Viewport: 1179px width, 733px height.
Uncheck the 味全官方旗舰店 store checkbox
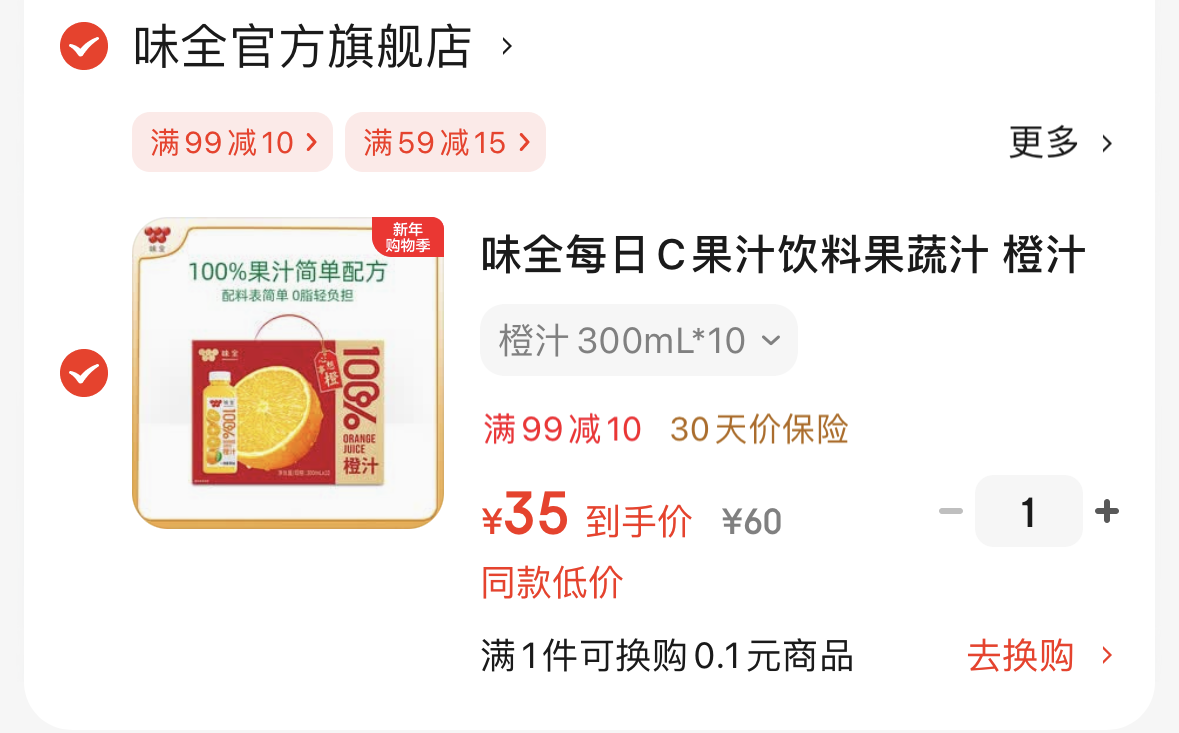84,46
